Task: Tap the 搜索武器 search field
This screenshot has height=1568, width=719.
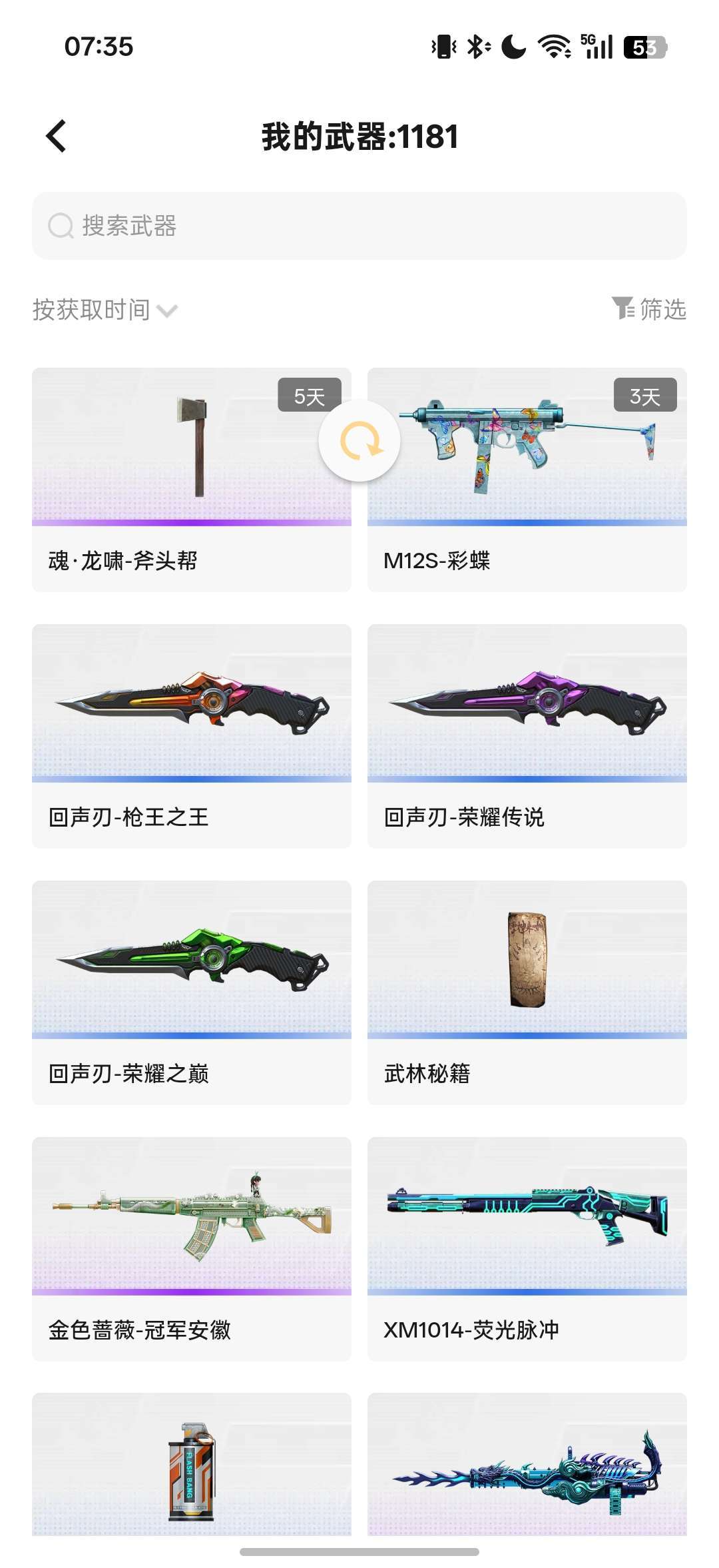Action: [359, 226]
